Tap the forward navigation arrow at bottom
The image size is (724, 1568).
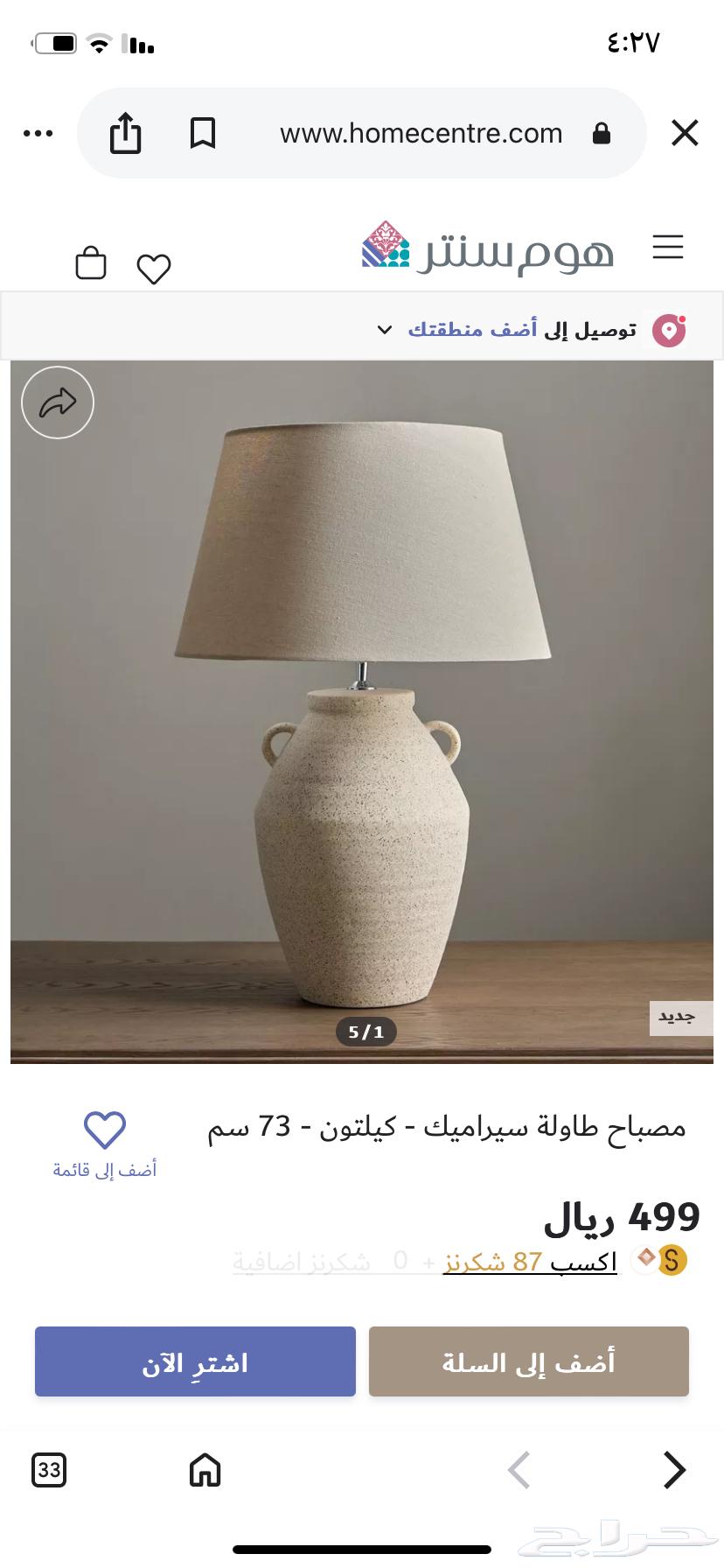[673, 1470]
